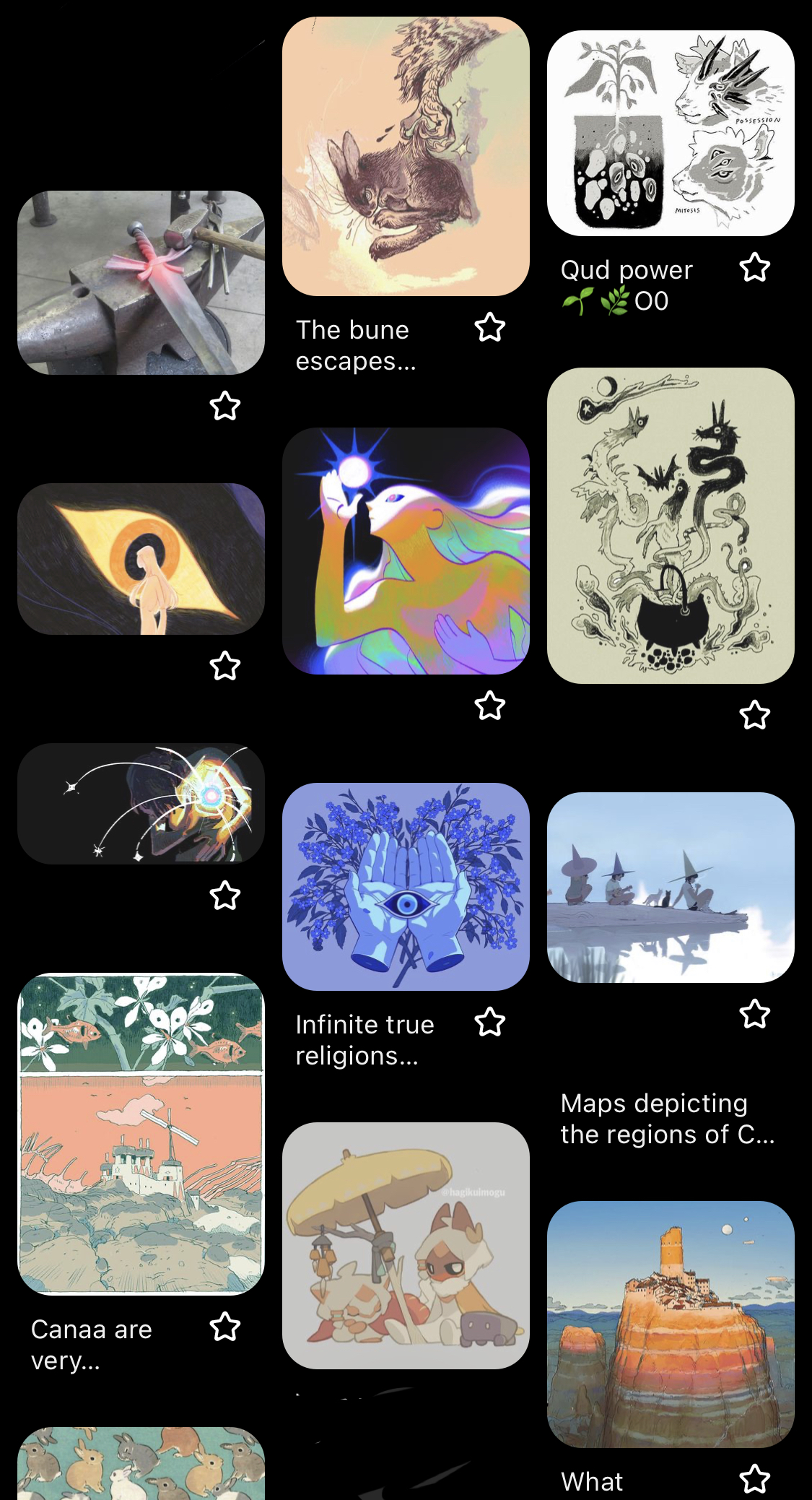The image size is (812, 1500).
Task: Open the "What" tower on cliff artwork
Action: coord(671,1325)
